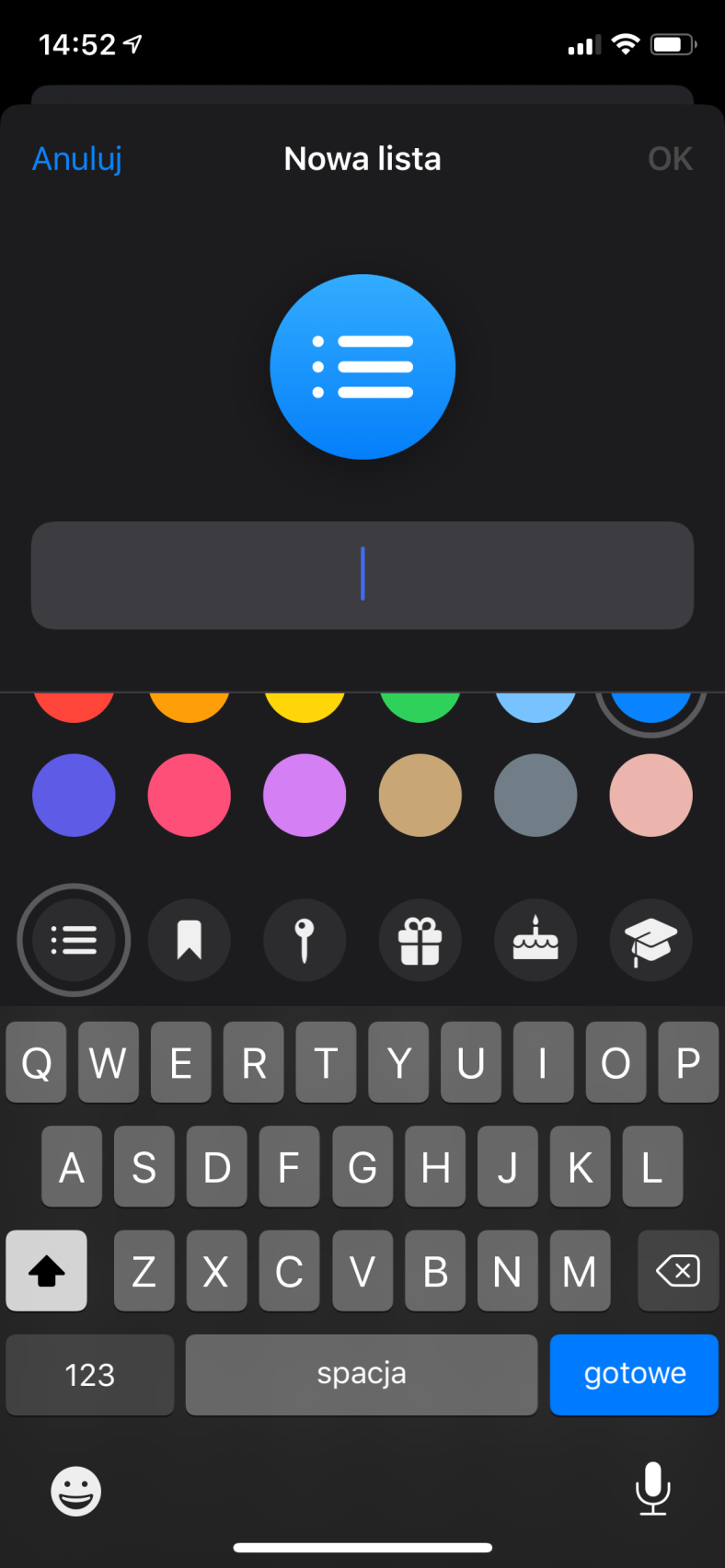Tap Anuluj to cancel the new list
Image resolution: width=725 pixels, height=1568 pixels.
77,159
